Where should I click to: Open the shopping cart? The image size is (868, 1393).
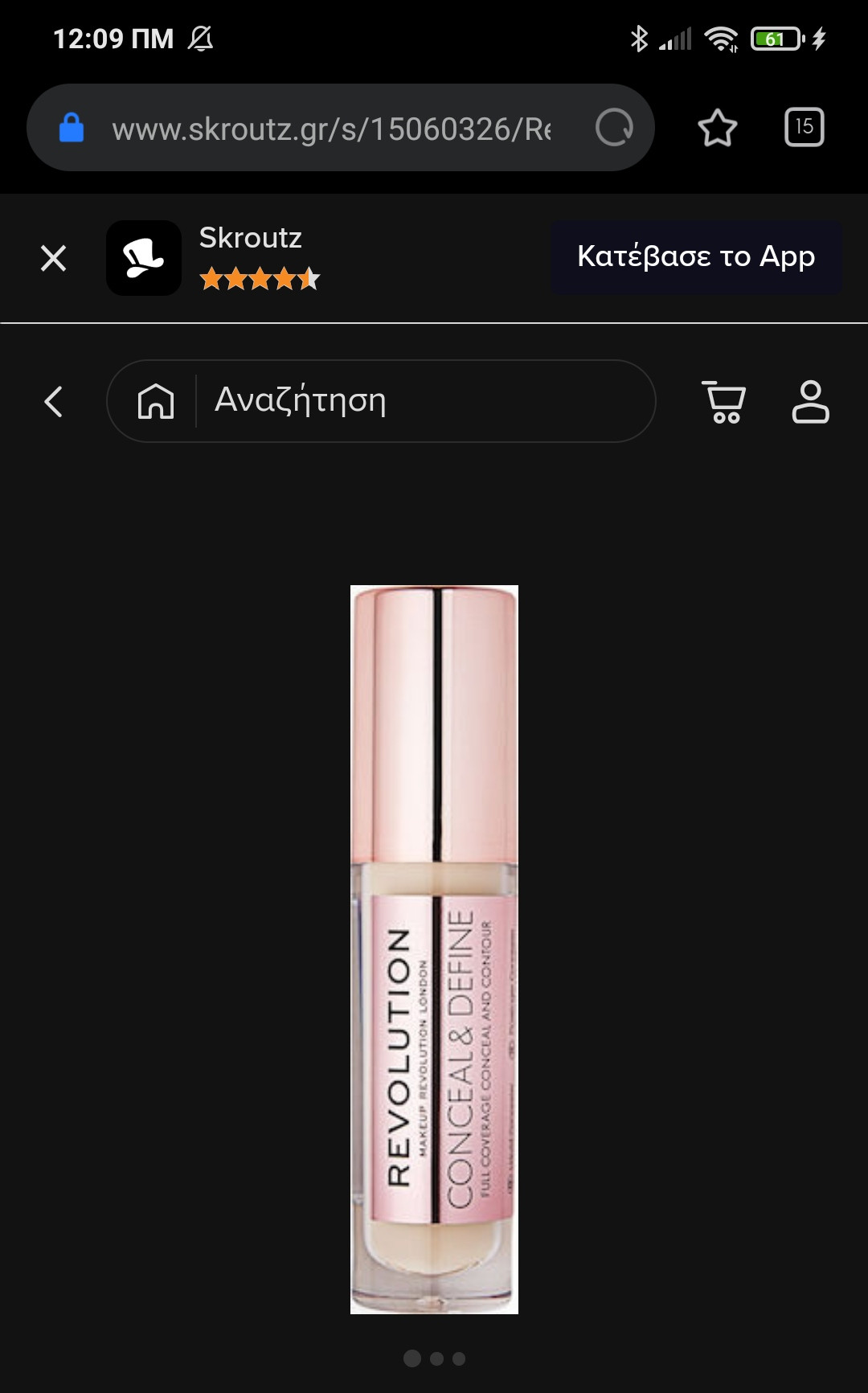click(724, 401)
